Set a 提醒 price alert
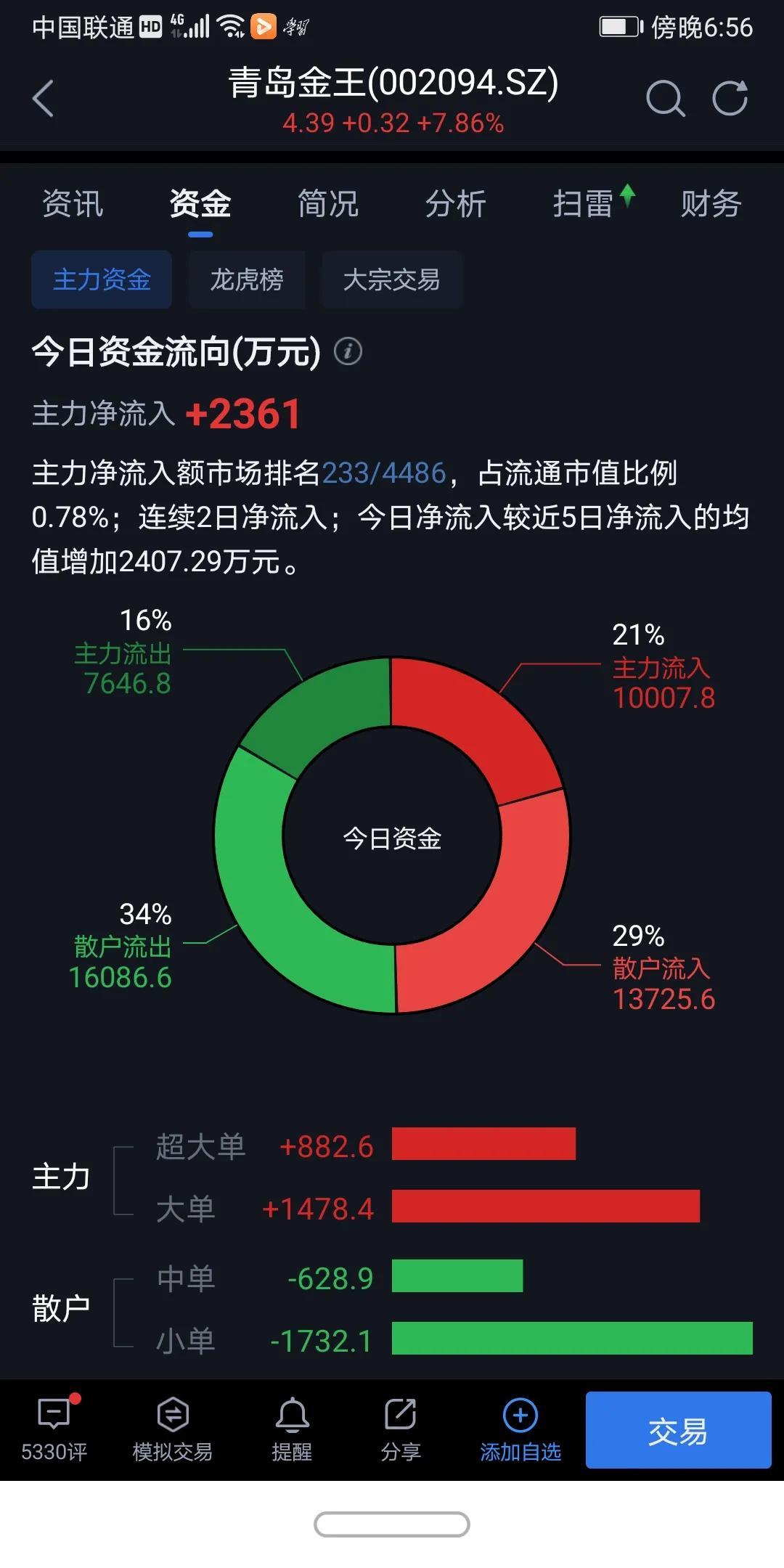Image resolution: width=784 pixels, height=1568 pixels. click(292, 1429)
